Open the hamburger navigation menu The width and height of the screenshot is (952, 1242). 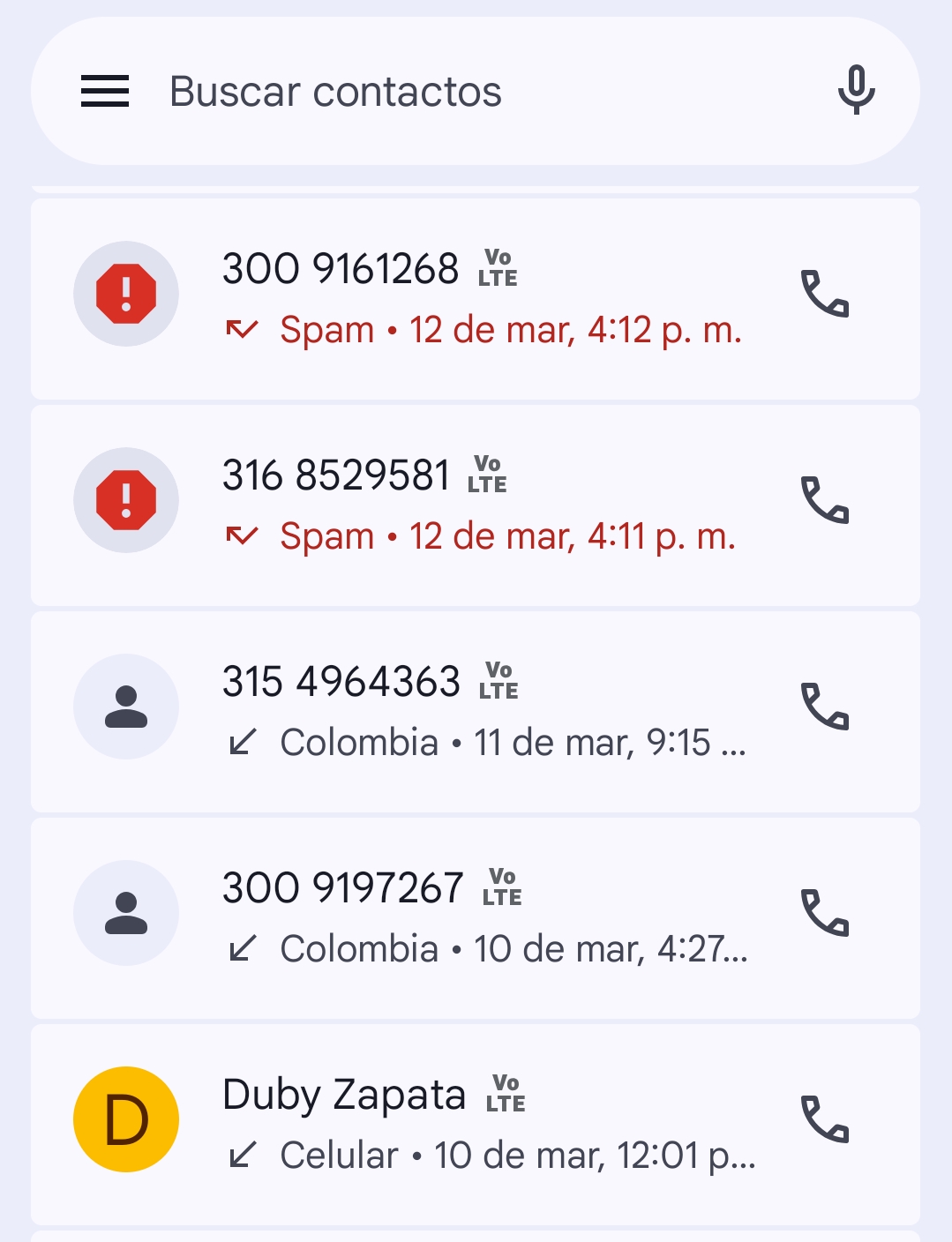tap(105, 91)
